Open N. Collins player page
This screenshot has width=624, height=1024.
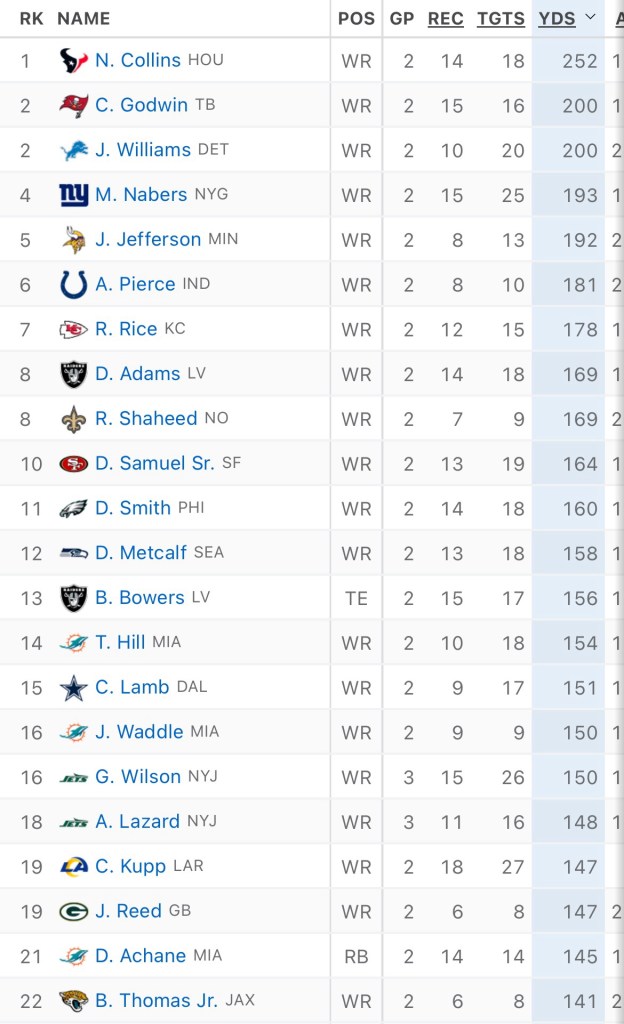point(138,60)
